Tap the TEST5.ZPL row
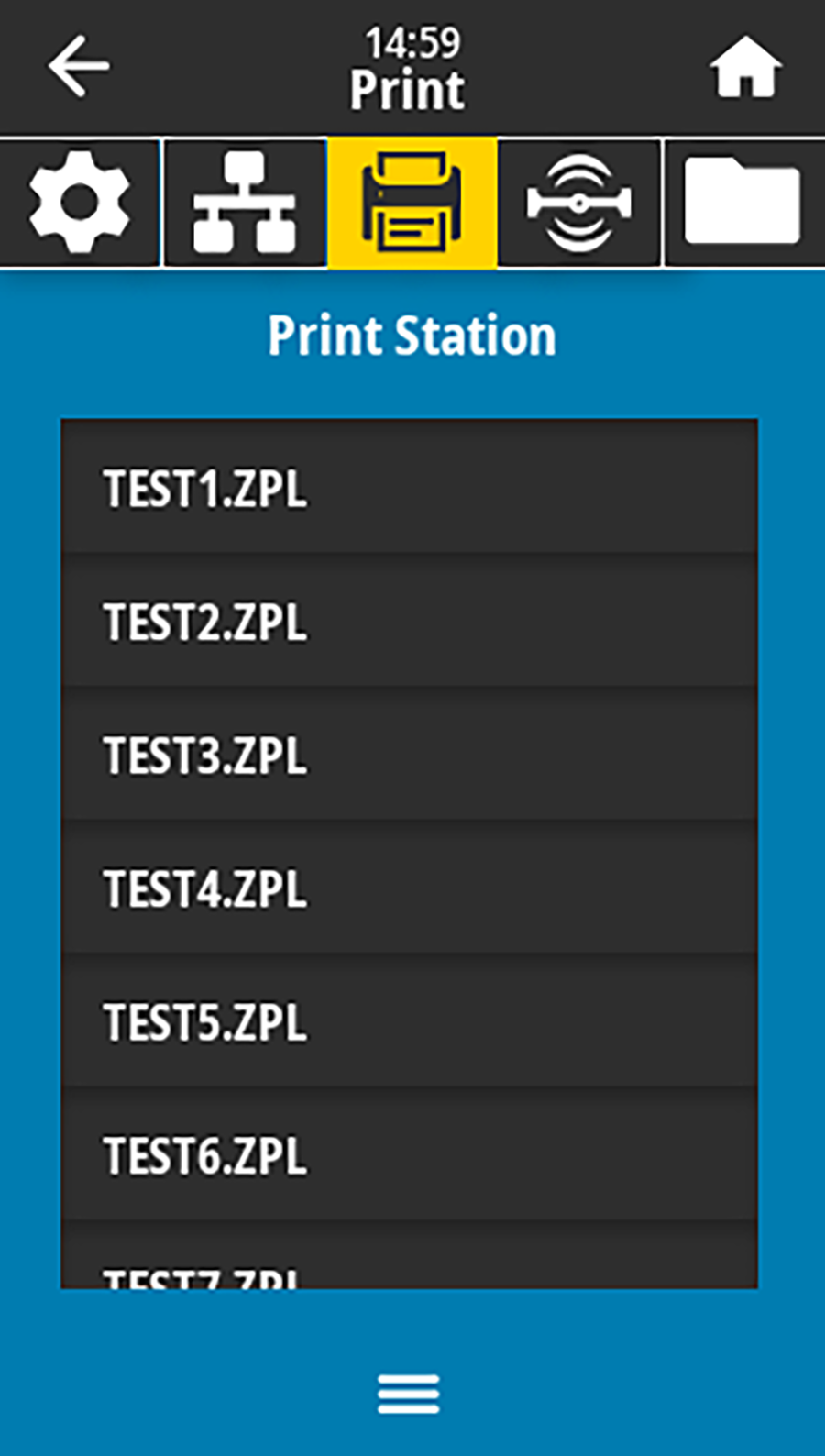The width and height of the screenshot is (825, 1456). click(409, 1021)
